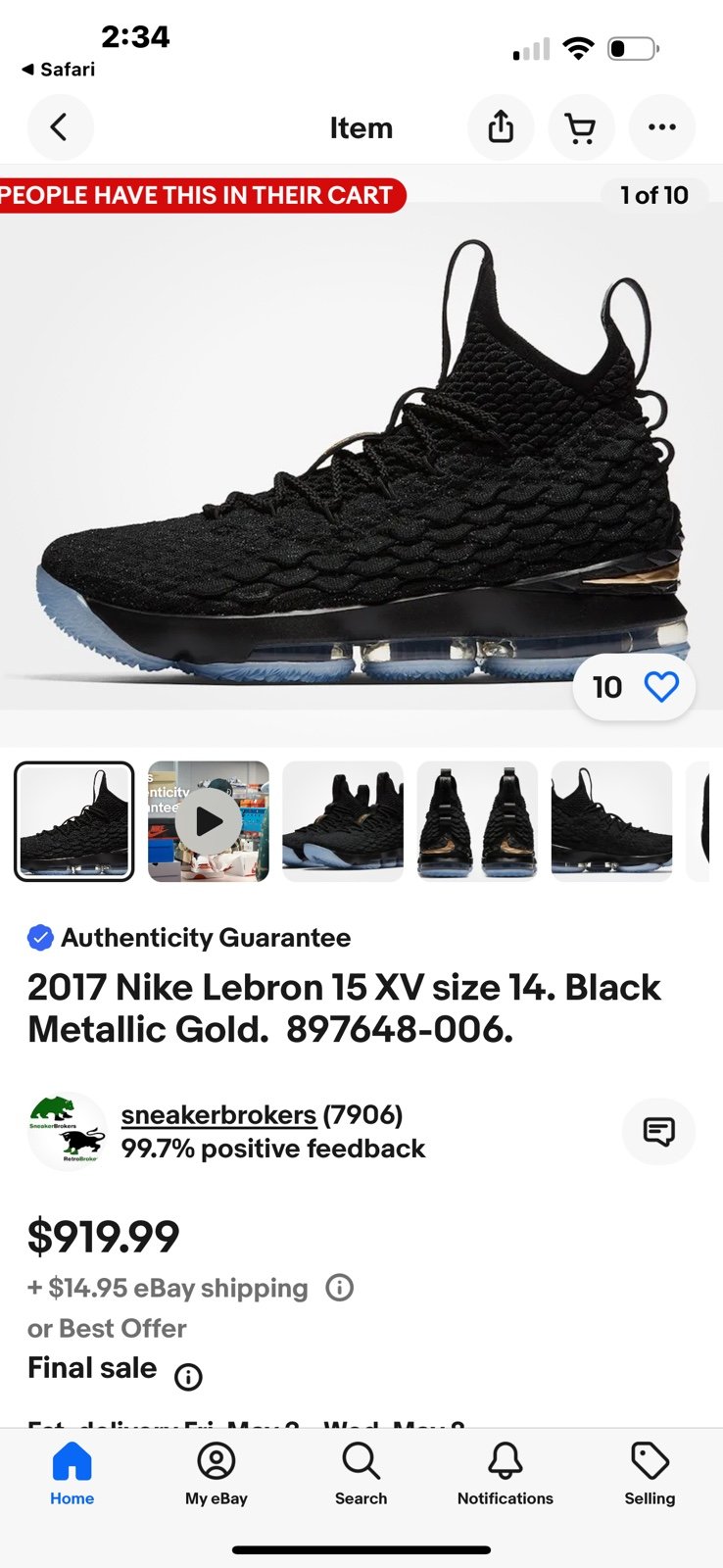Share this Lebron 15 listing
This screenshot has width=723, height=1568.
(x=501, y=127)
